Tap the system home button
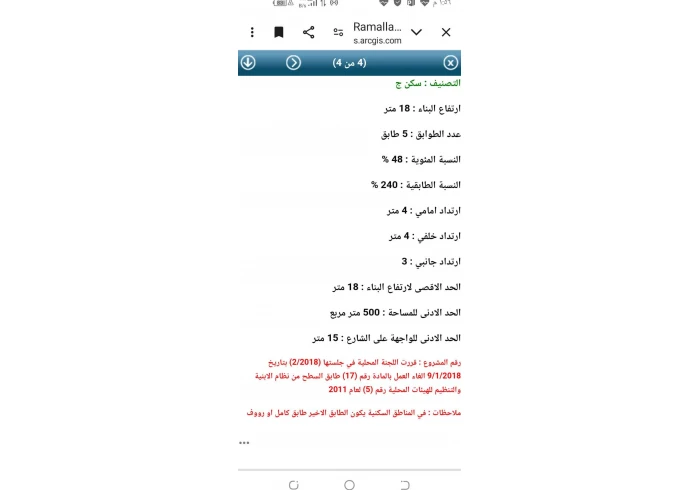This screenshot has width=700, height=490. (x=349, y=485)
